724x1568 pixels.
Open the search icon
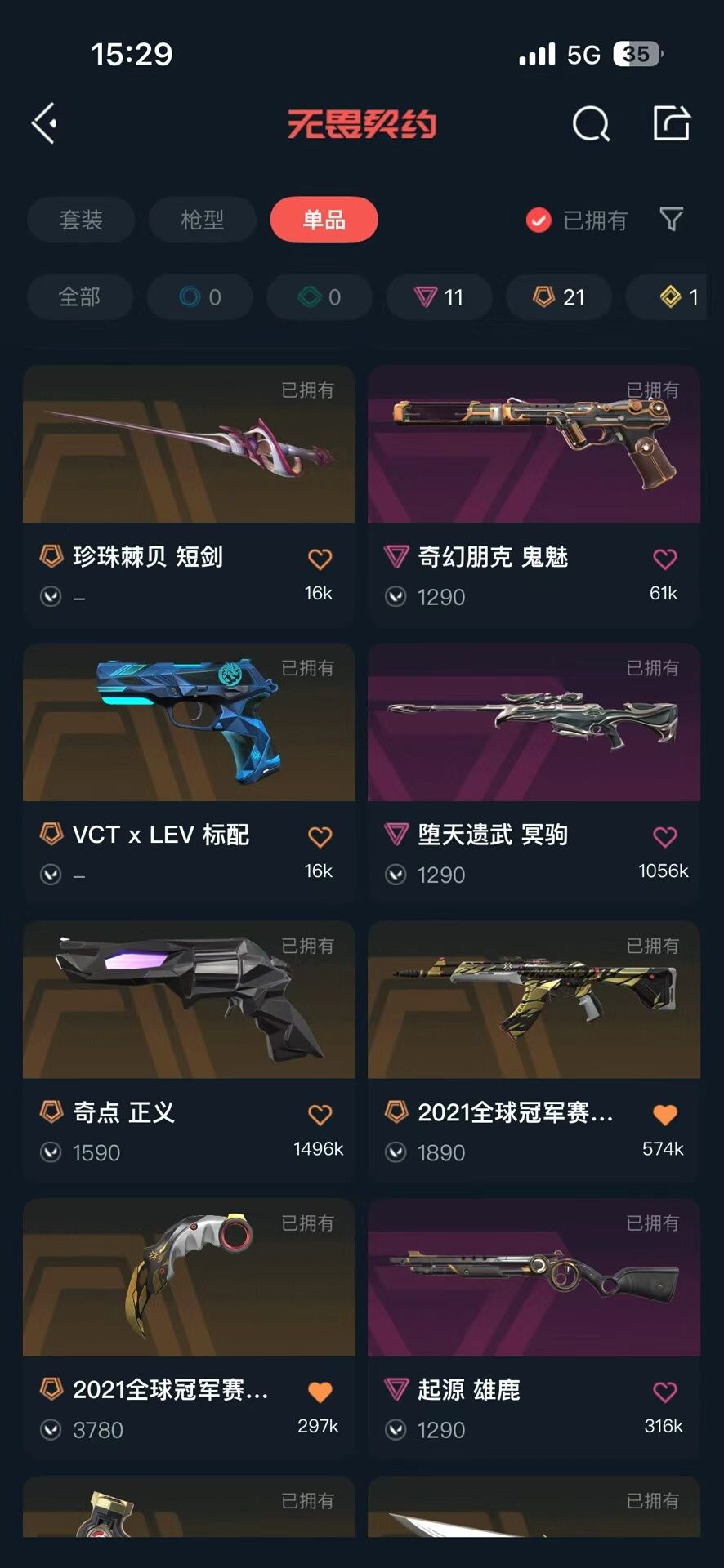[591, 124]
